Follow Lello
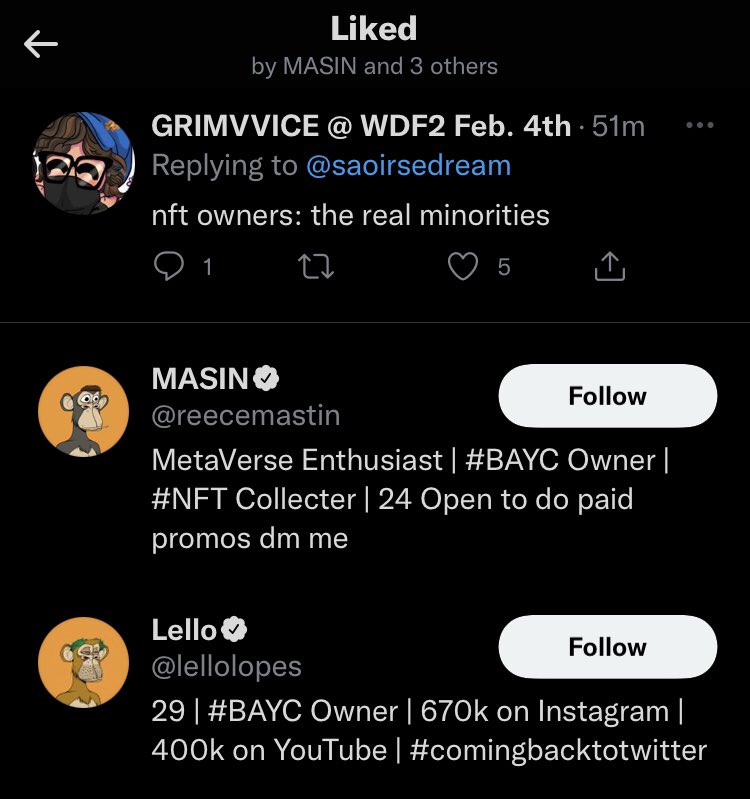 [607, 647]
